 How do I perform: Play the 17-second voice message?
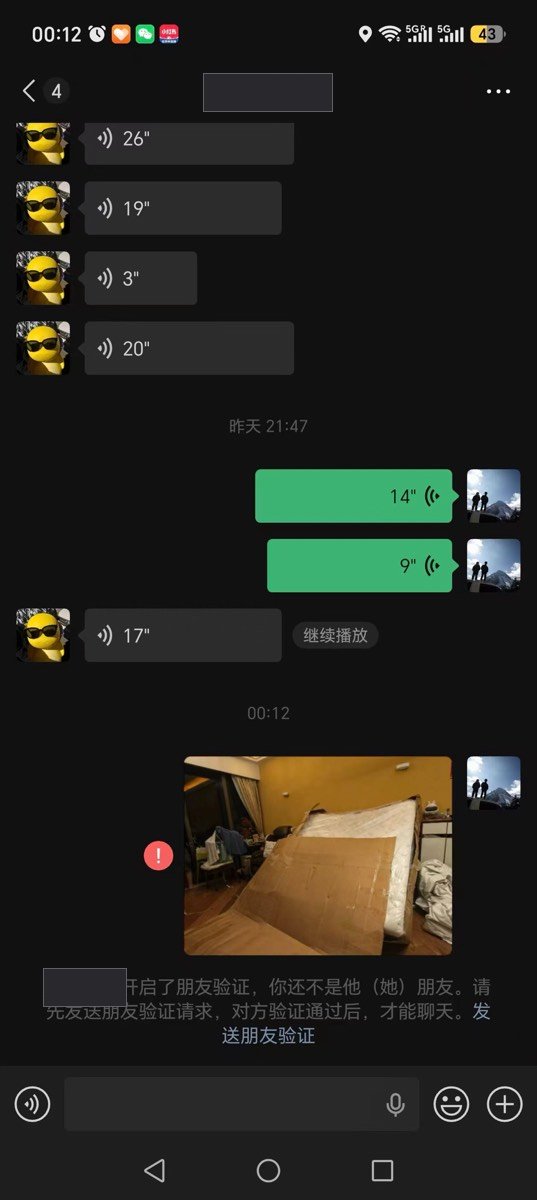(183, 635)
